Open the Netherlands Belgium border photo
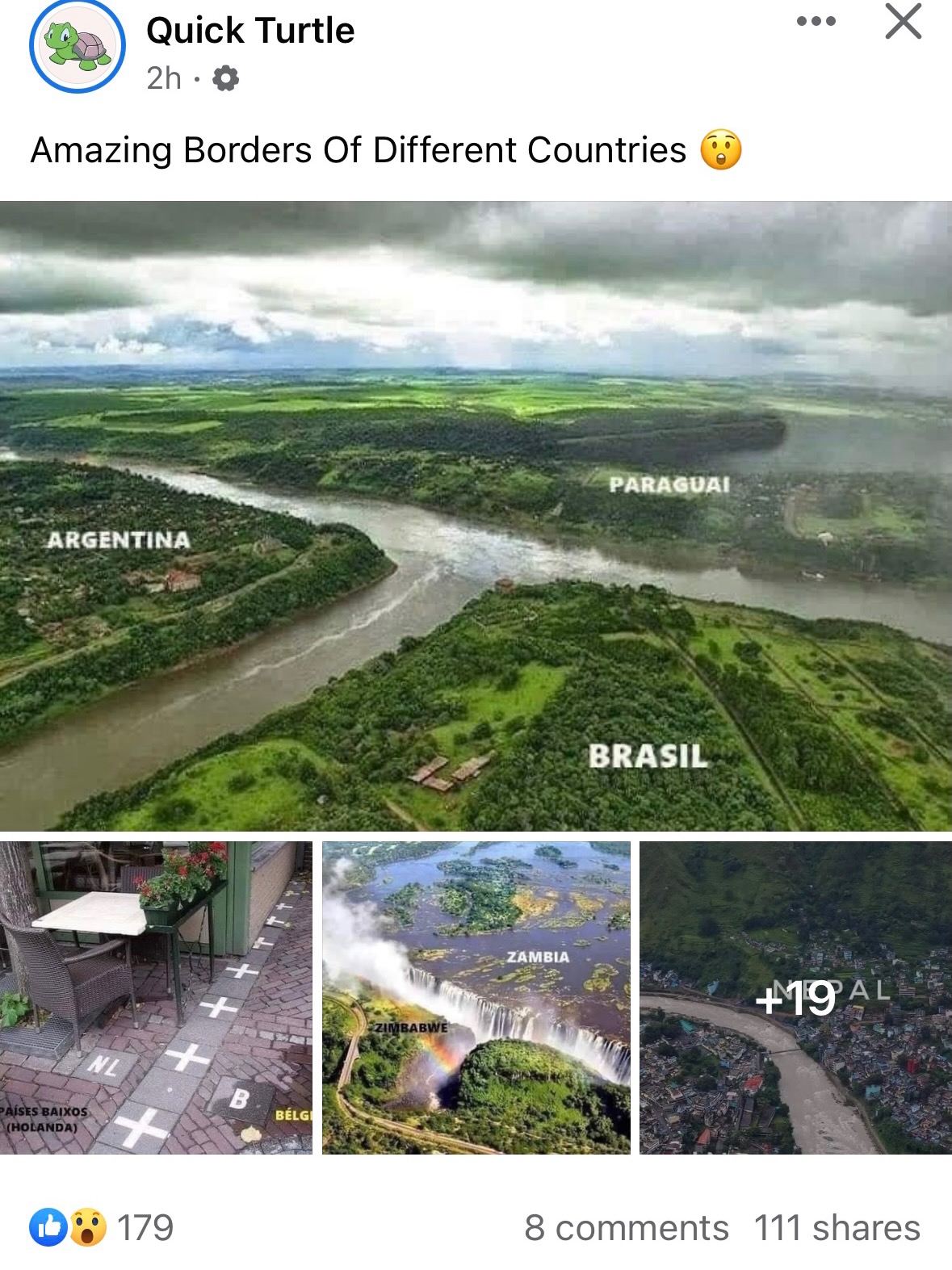Viewport: 952px width, 1270px height. [156, 997]
